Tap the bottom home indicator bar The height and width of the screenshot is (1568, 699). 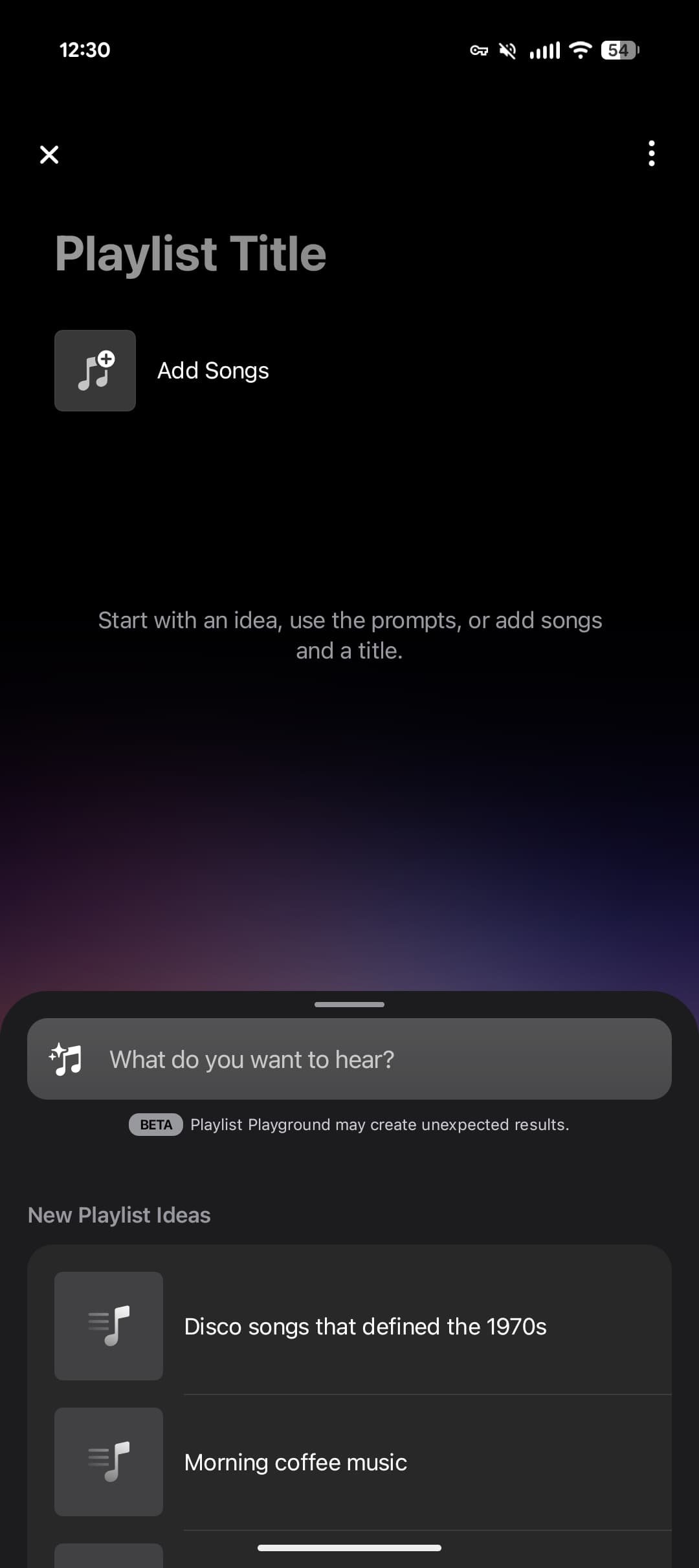349,1547
